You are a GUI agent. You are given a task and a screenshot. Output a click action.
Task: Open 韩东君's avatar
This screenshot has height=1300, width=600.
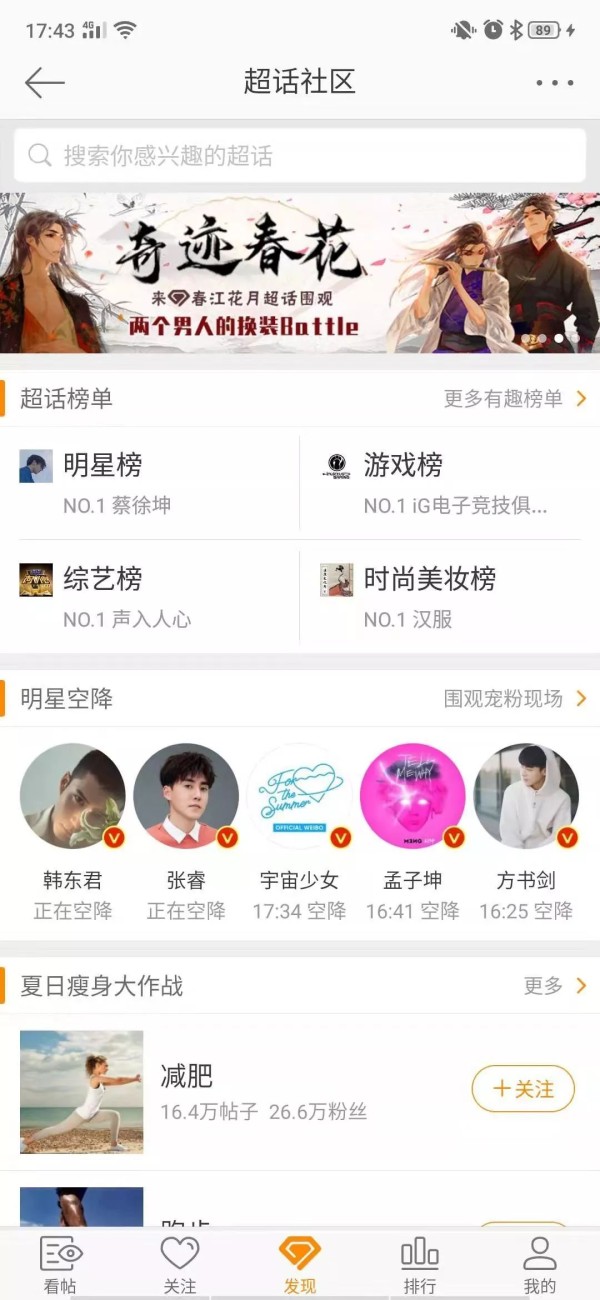(73, 796)
